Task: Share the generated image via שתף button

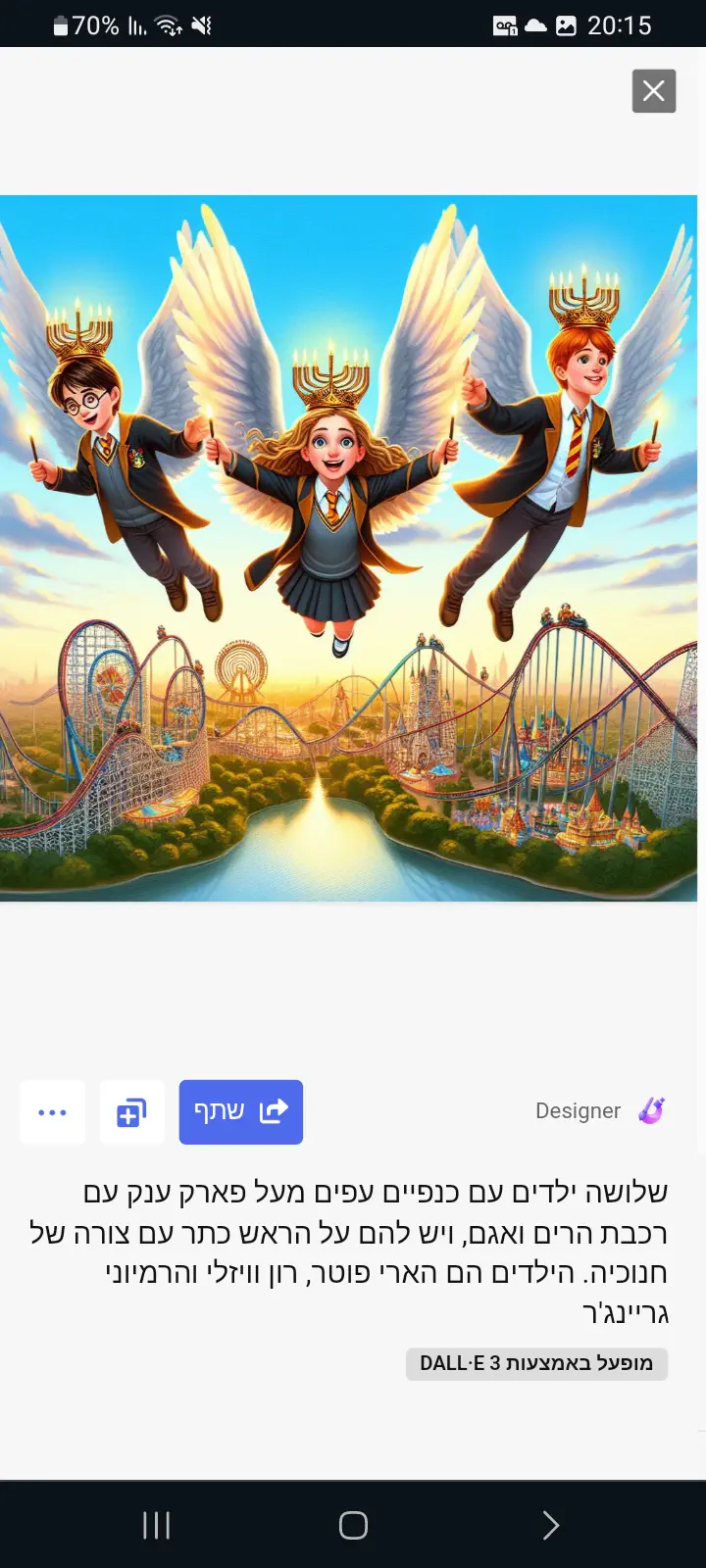Action: tap(241, 1111)
